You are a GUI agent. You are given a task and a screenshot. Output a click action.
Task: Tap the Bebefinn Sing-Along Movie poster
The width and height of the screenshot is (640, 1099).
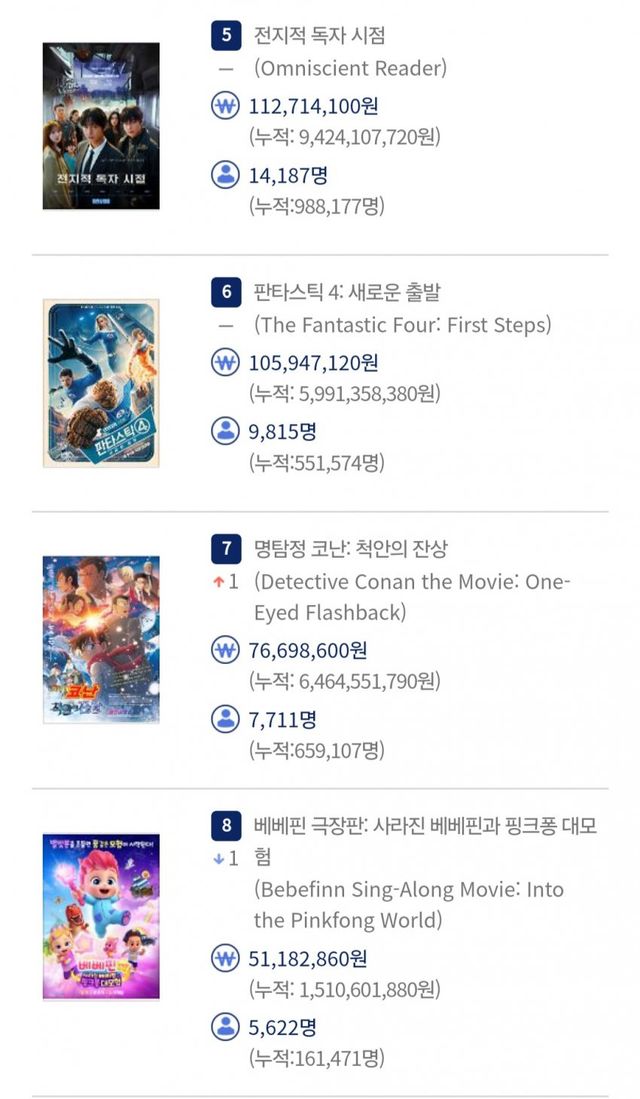[x=101, y=916]
